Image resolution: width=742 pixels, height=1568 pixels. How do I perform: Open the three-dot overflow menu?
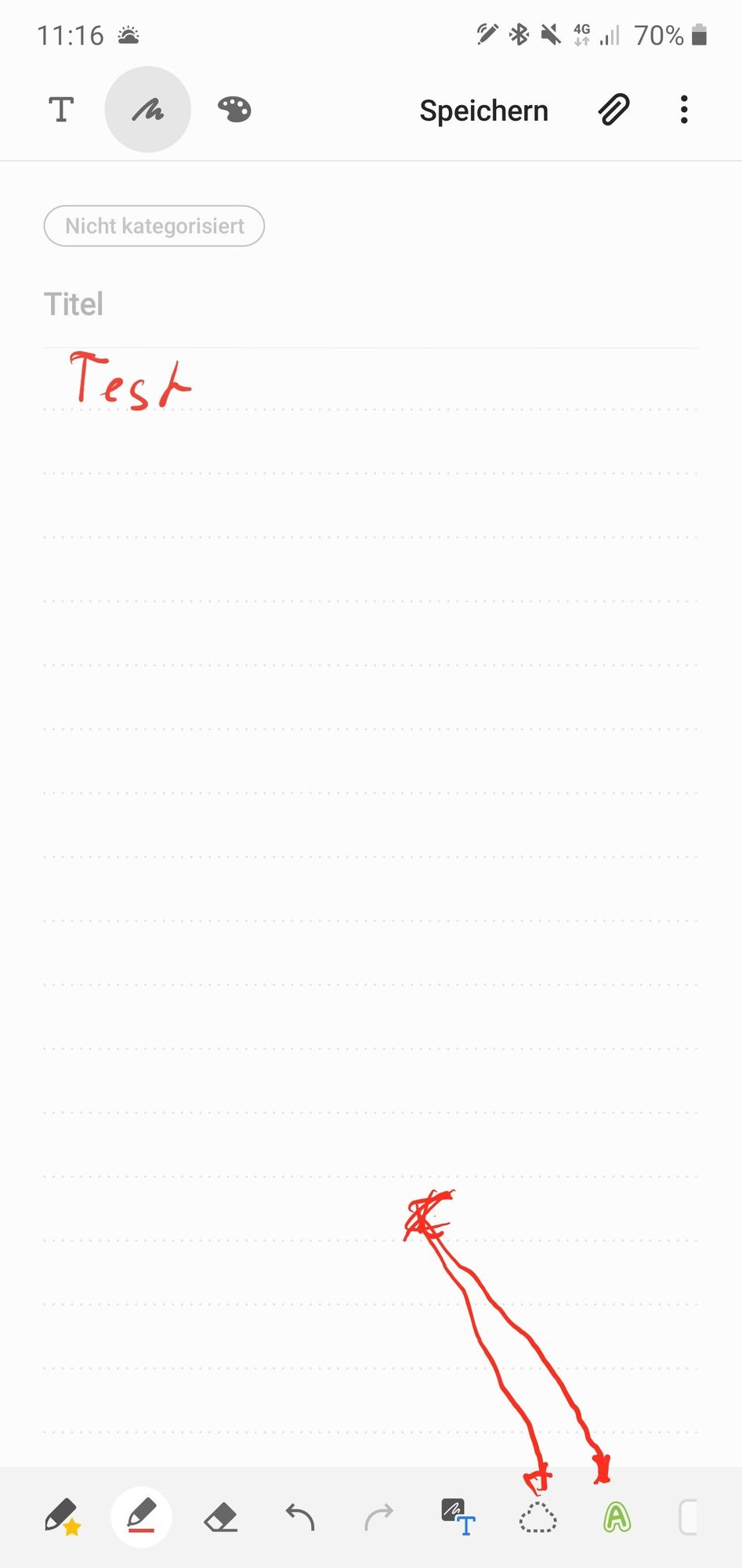coord(684,110)
